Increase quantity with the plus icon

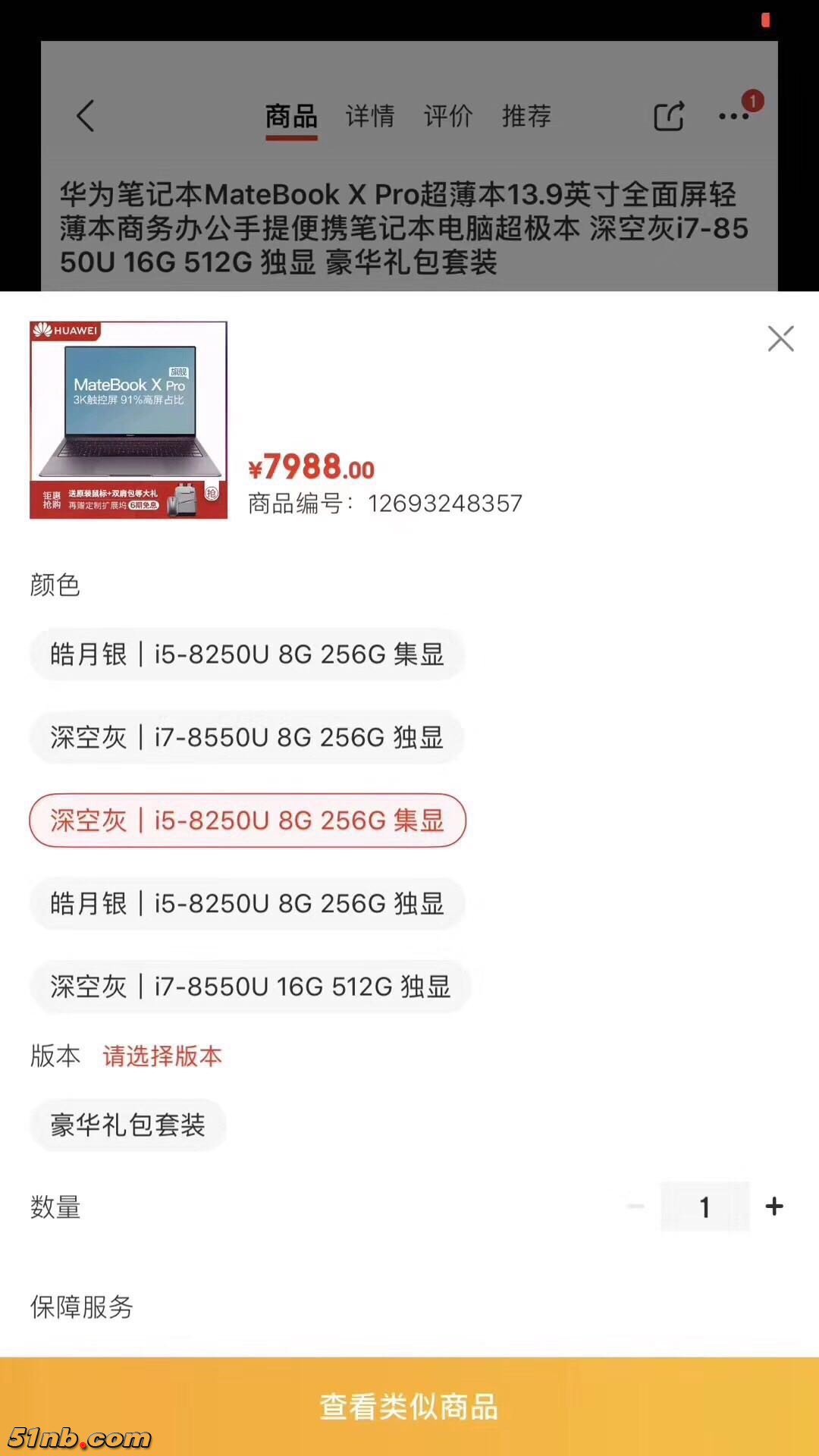[774, 1207]
